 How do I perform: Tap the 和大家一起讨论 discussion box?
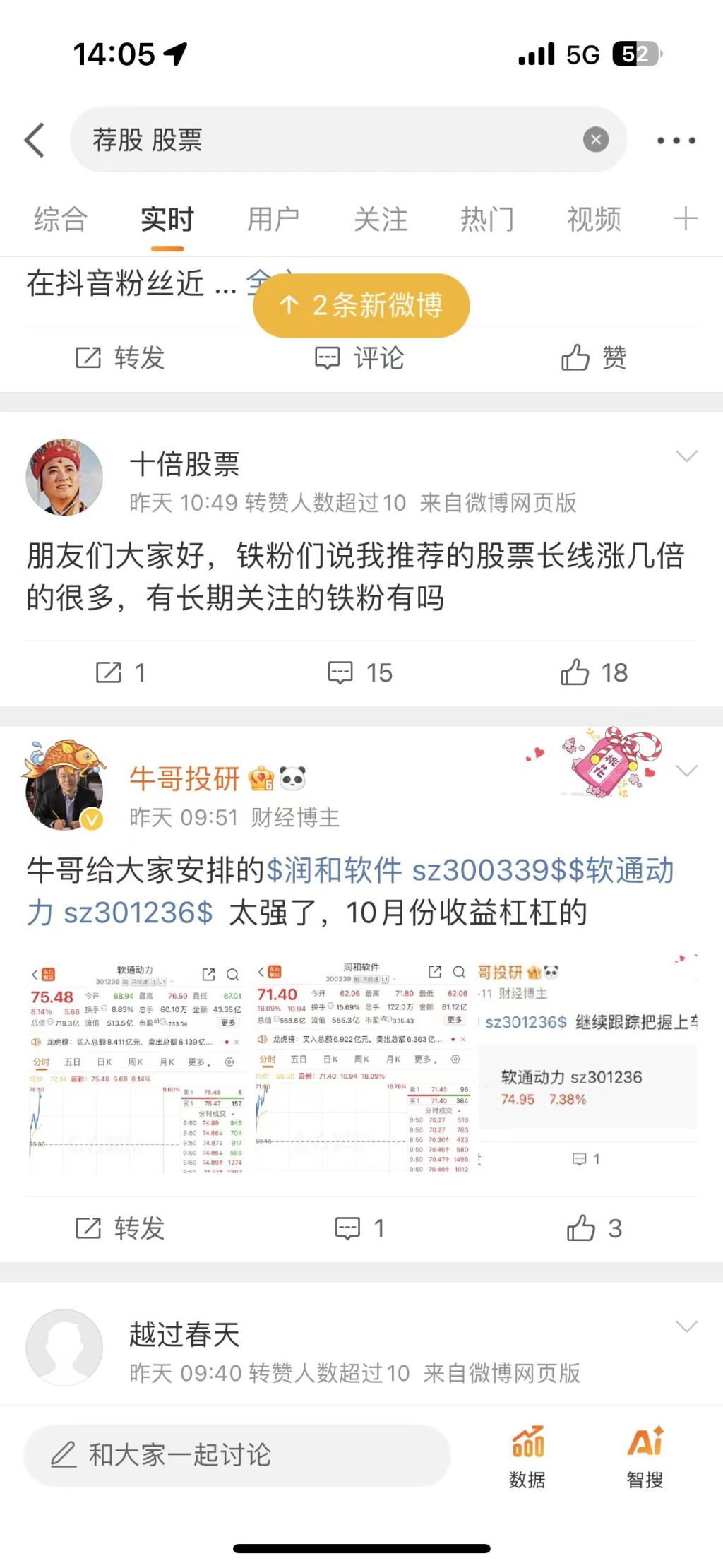point(237,1454)
